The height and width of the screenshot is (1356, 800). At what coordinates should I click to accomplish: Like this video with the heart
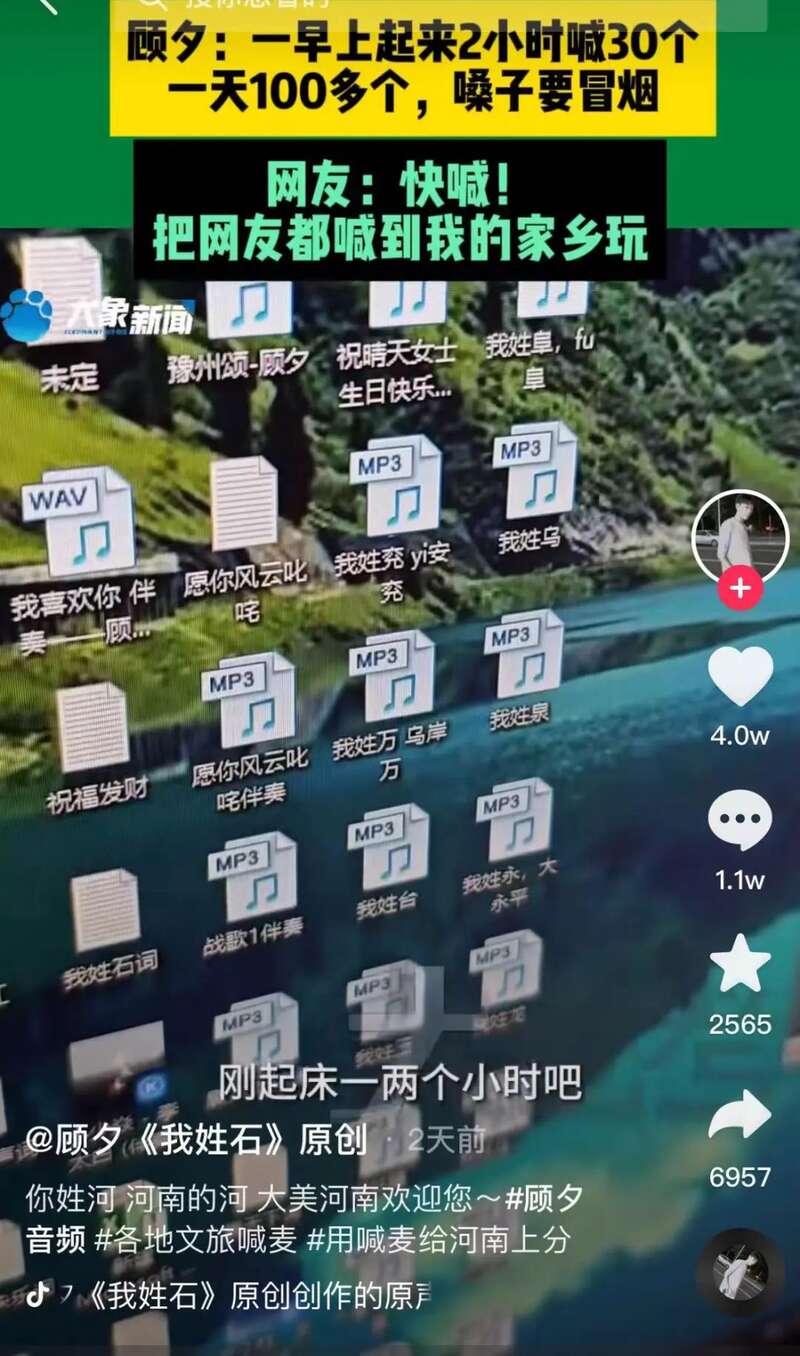point(740,676)
